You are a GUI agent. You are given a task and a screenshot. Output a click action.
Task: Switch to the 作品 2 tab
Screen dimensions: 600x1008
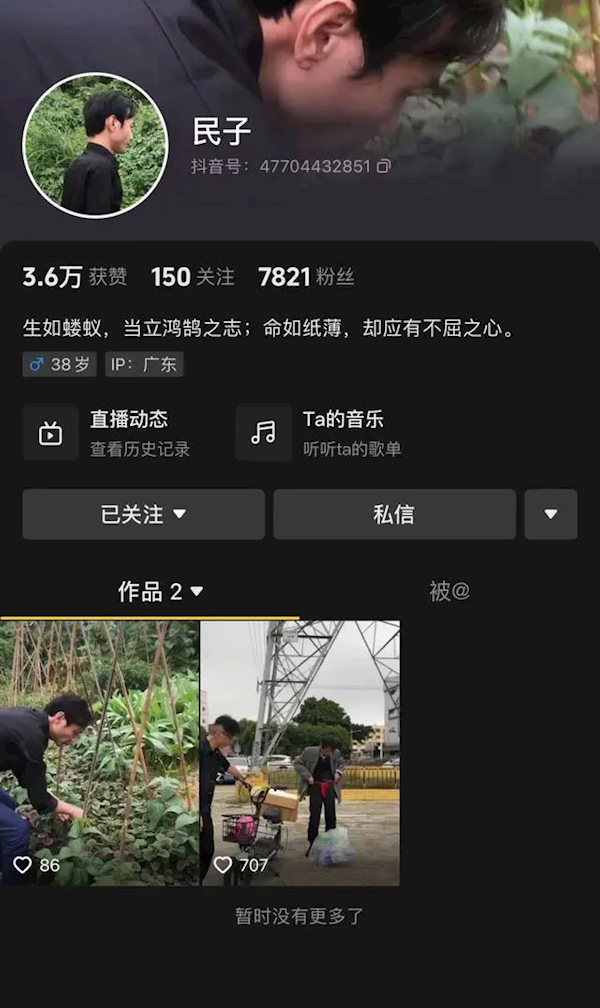click(160, 591)
